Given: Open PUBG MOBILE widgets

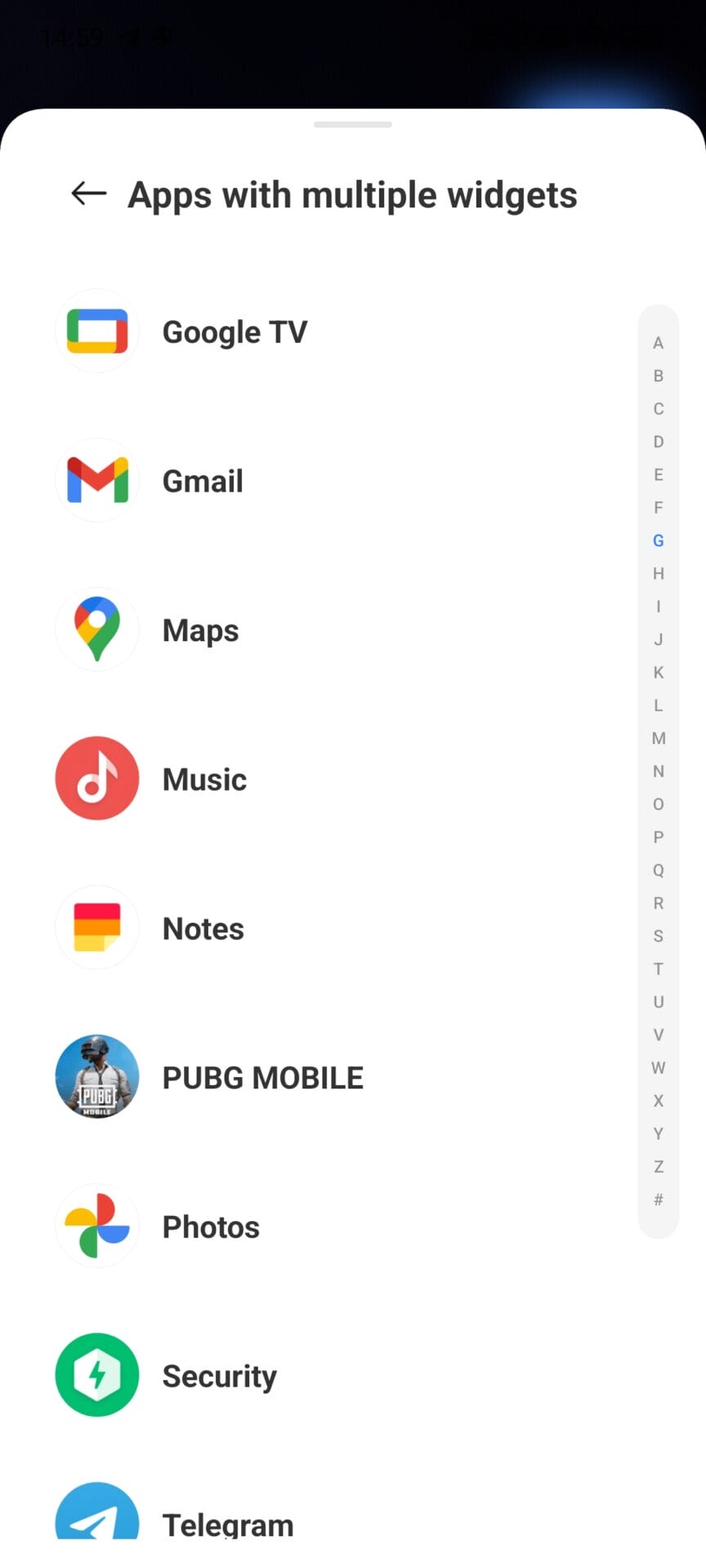Looking at the screenshot, I should 262,1078.
